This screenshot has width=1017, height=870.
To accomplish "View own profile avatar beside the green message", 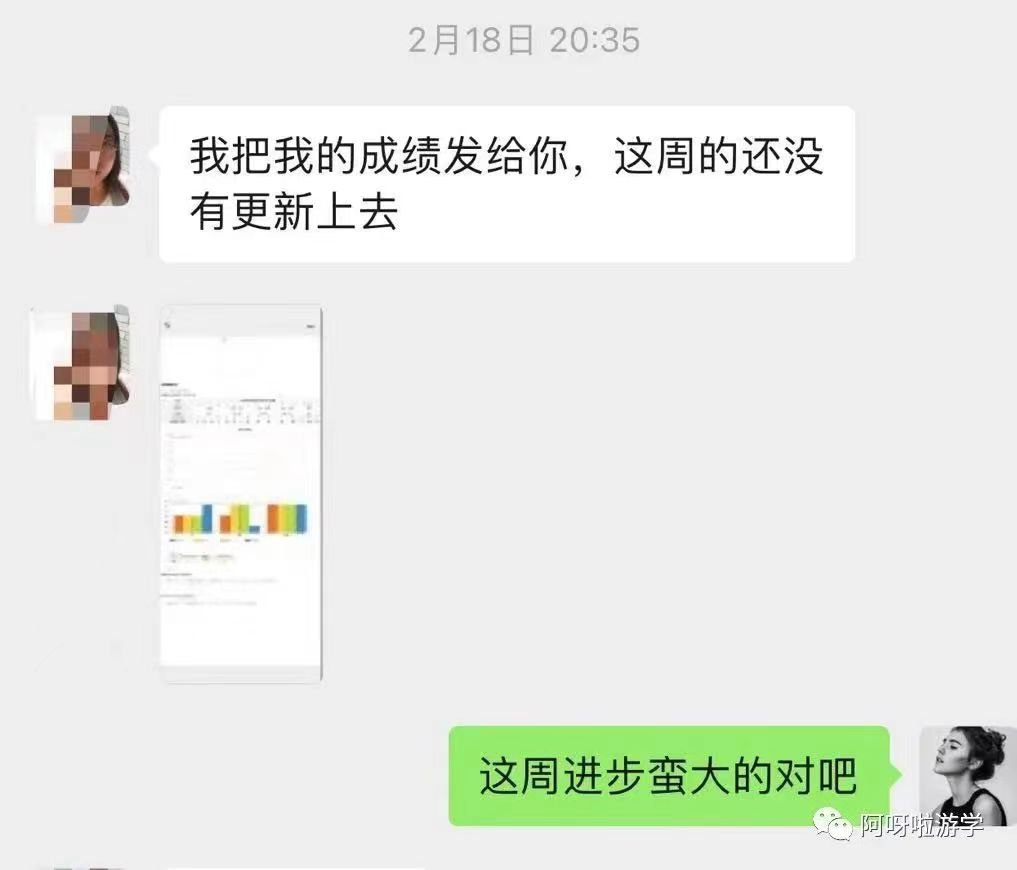I will coord(961,775).
